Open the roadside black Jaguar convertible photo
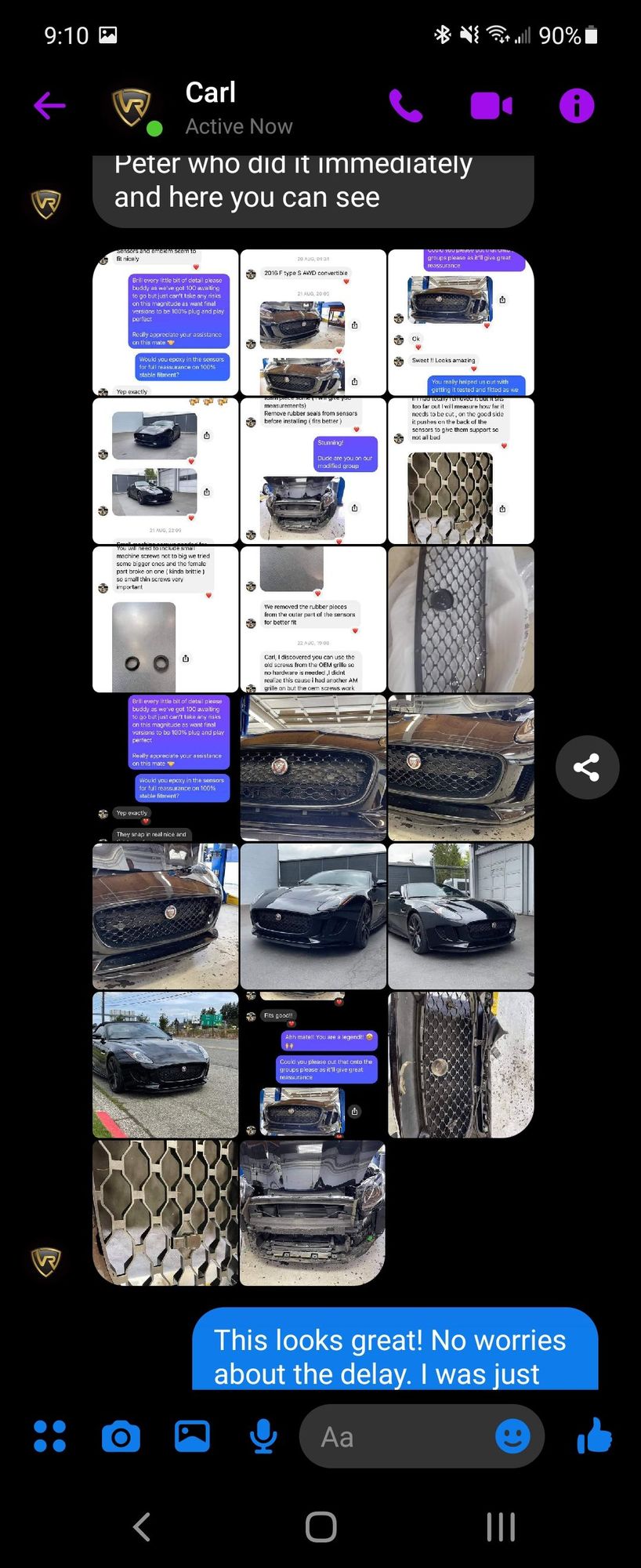 (x=165, y=1064)
